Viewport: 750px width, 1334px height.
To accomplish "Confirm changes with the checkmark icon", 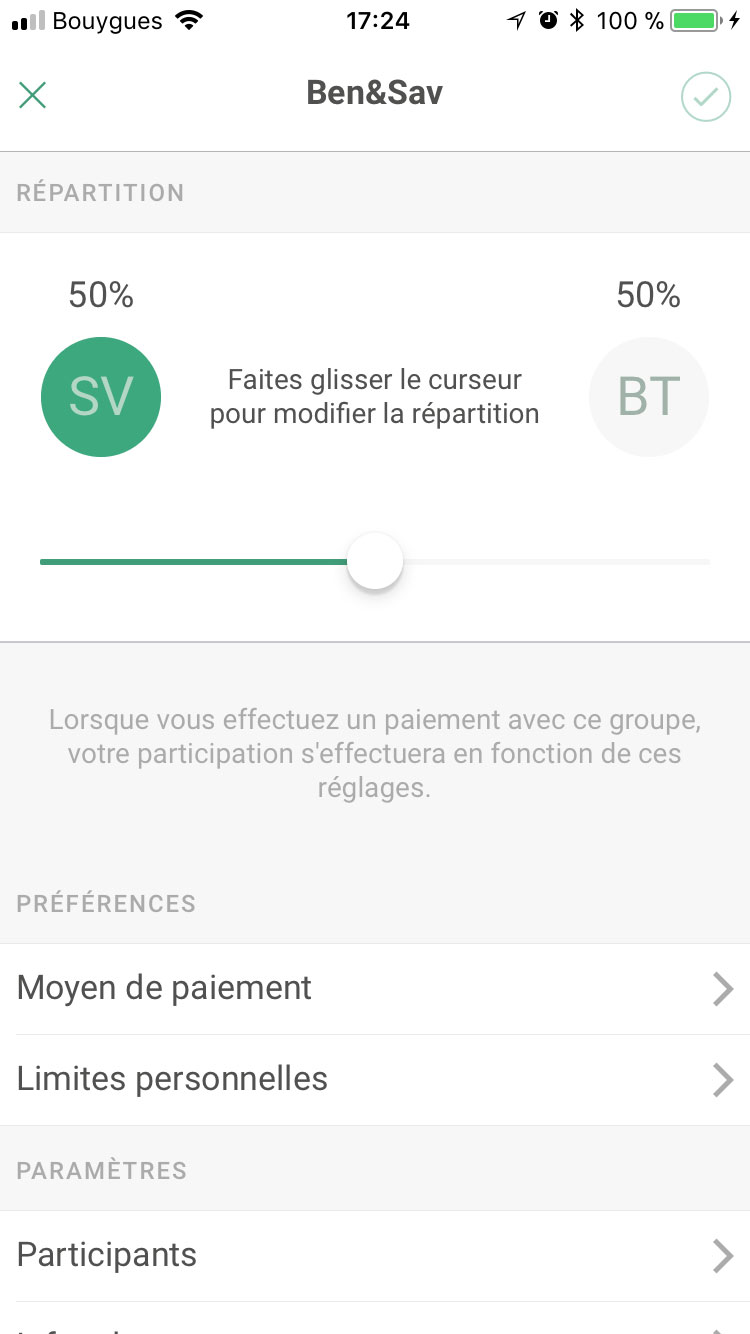I will coord(705,96).
